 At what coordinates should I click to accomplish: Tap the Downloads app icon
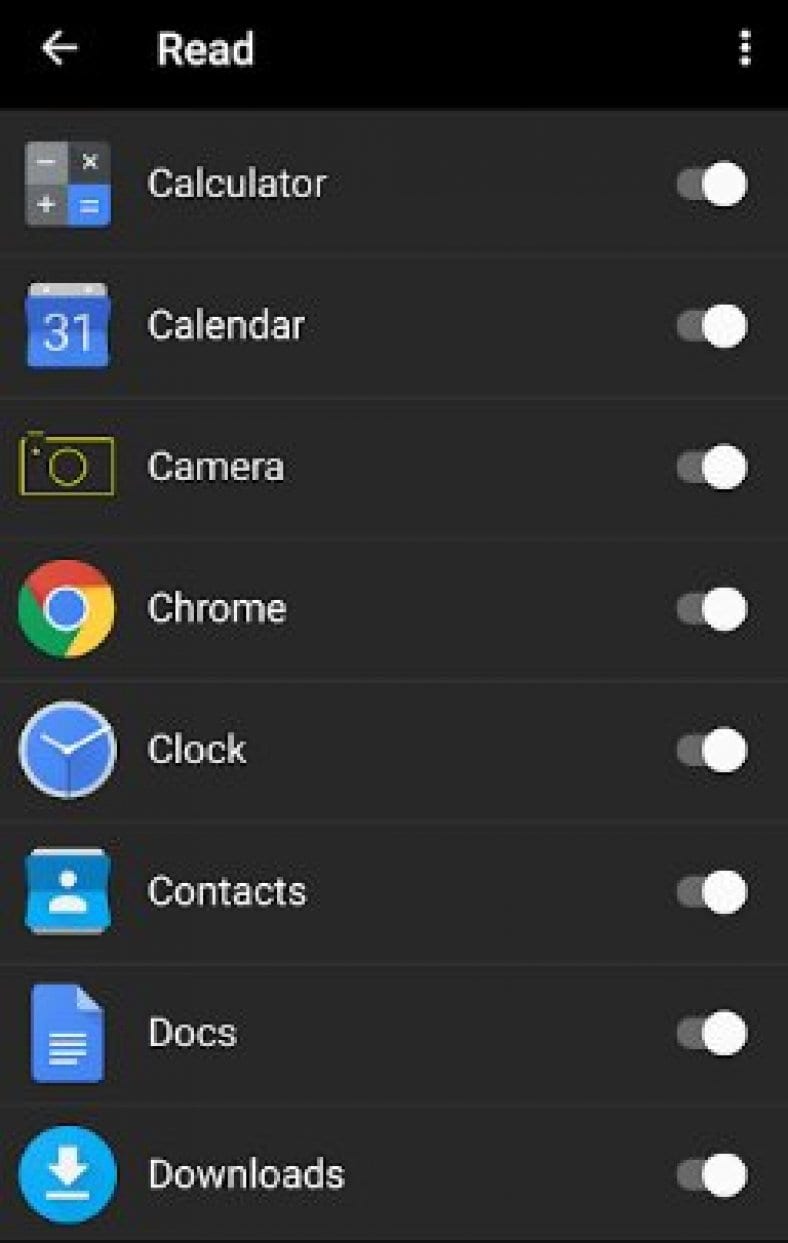(66, 1175)
